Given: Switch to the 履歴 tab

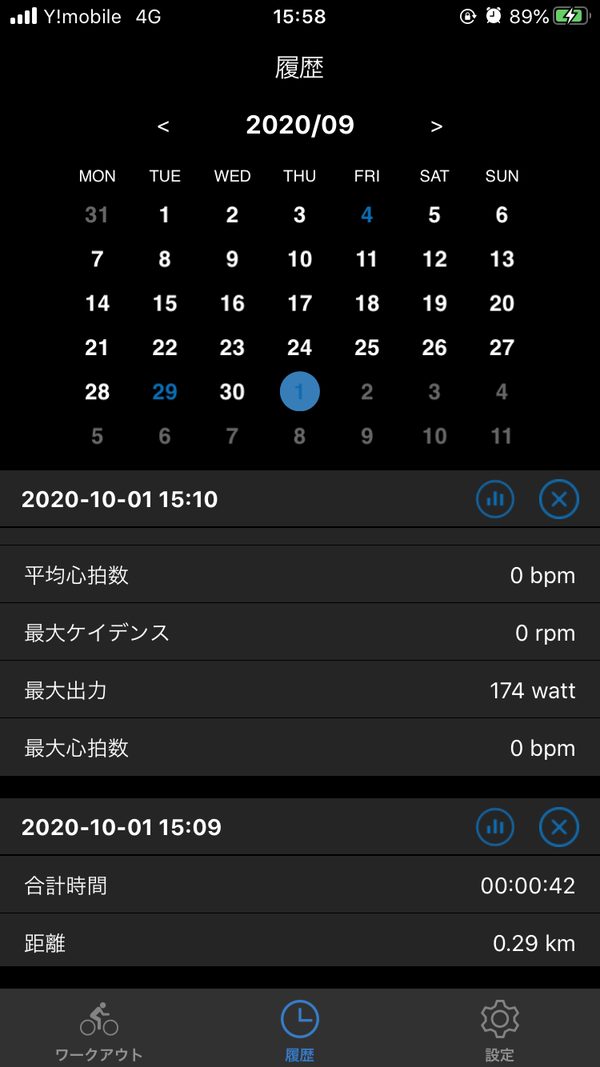Looking at the screenshot, I should point(300,1031).
